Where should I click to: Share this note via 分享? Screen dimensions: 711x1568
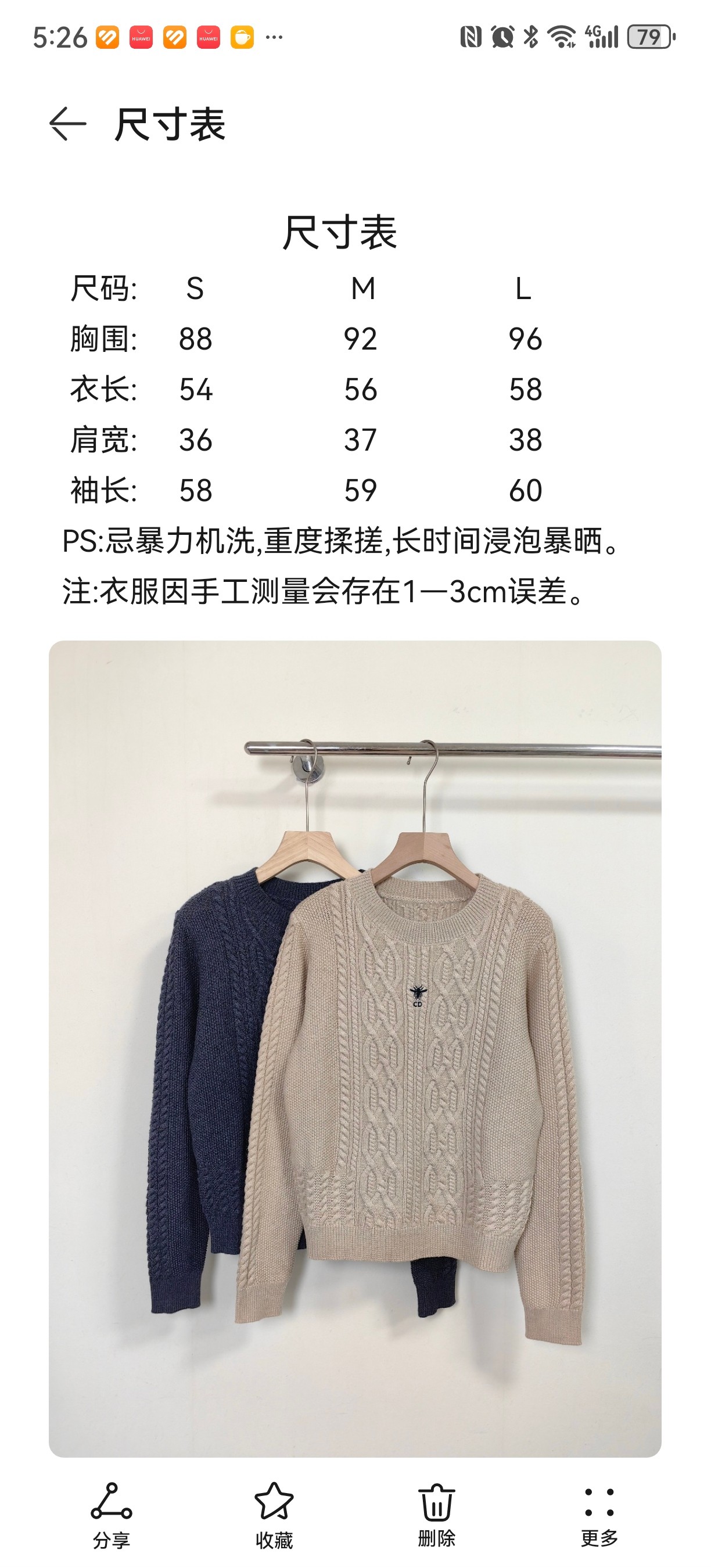(x=112, y=1515)
